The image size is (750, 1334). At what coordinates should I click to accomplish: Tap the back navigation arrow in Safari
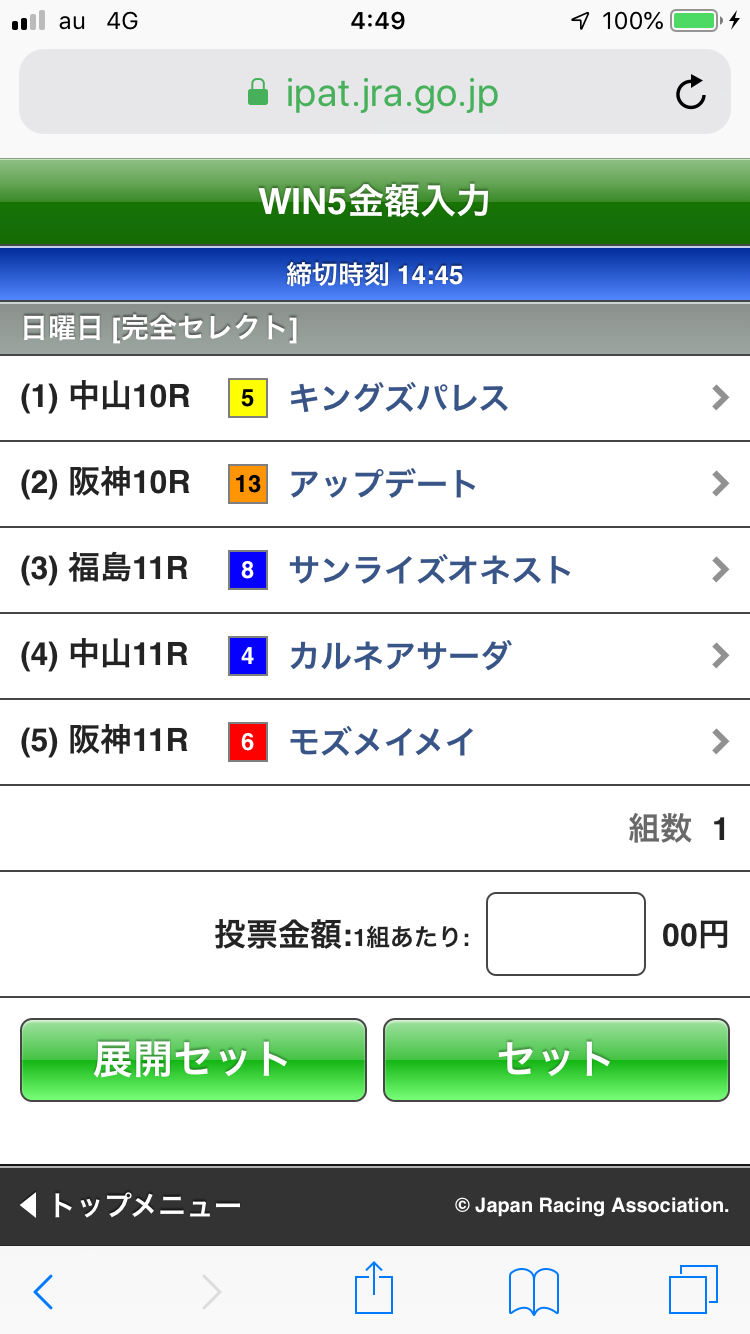[43, 1291]
